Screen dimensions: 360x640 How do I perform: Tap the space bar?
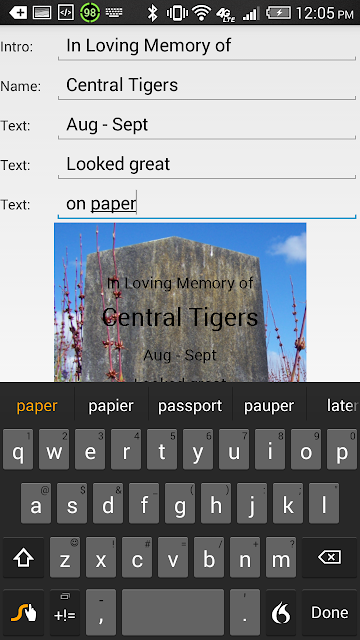tap(173, 612)
